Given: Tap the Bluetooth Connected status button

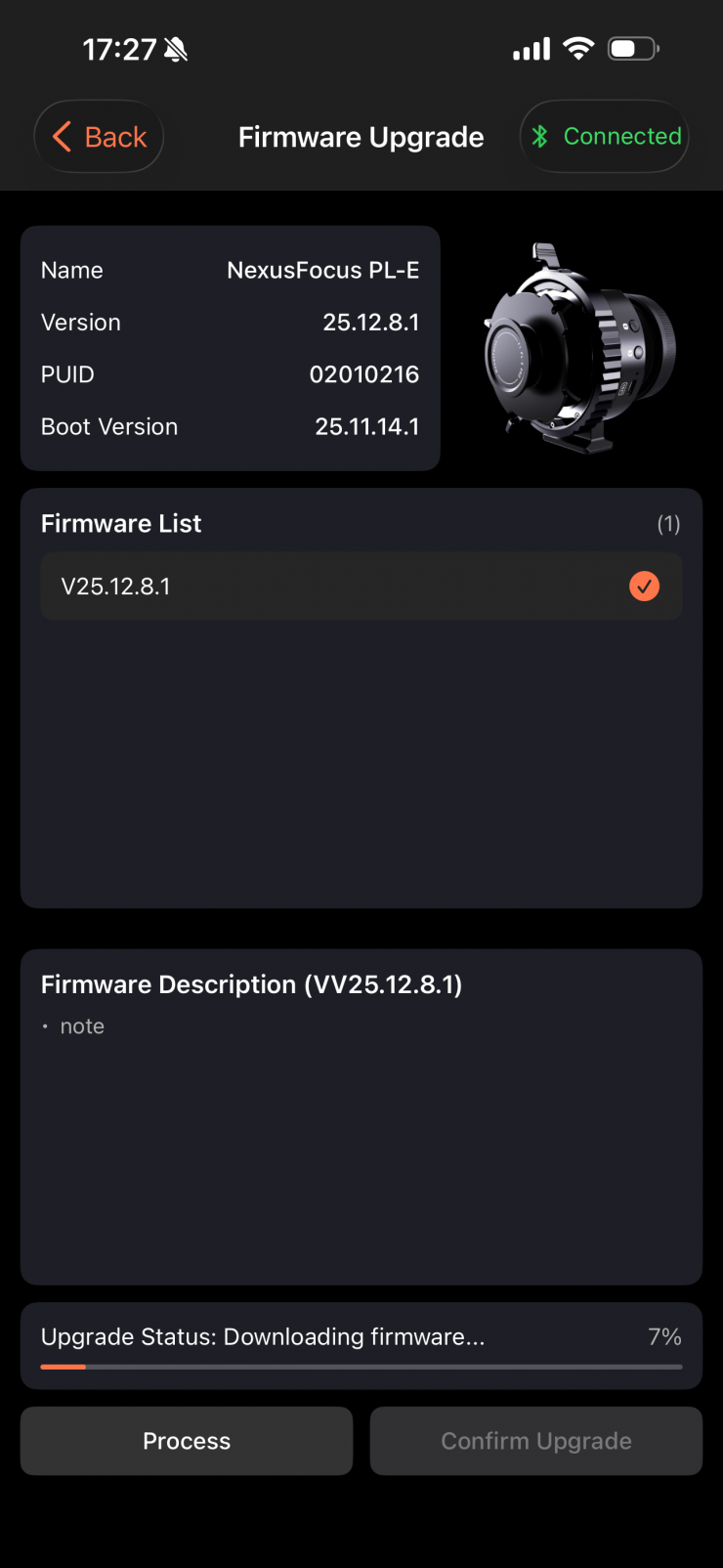Looking at the screenshot, I should 605,137.
